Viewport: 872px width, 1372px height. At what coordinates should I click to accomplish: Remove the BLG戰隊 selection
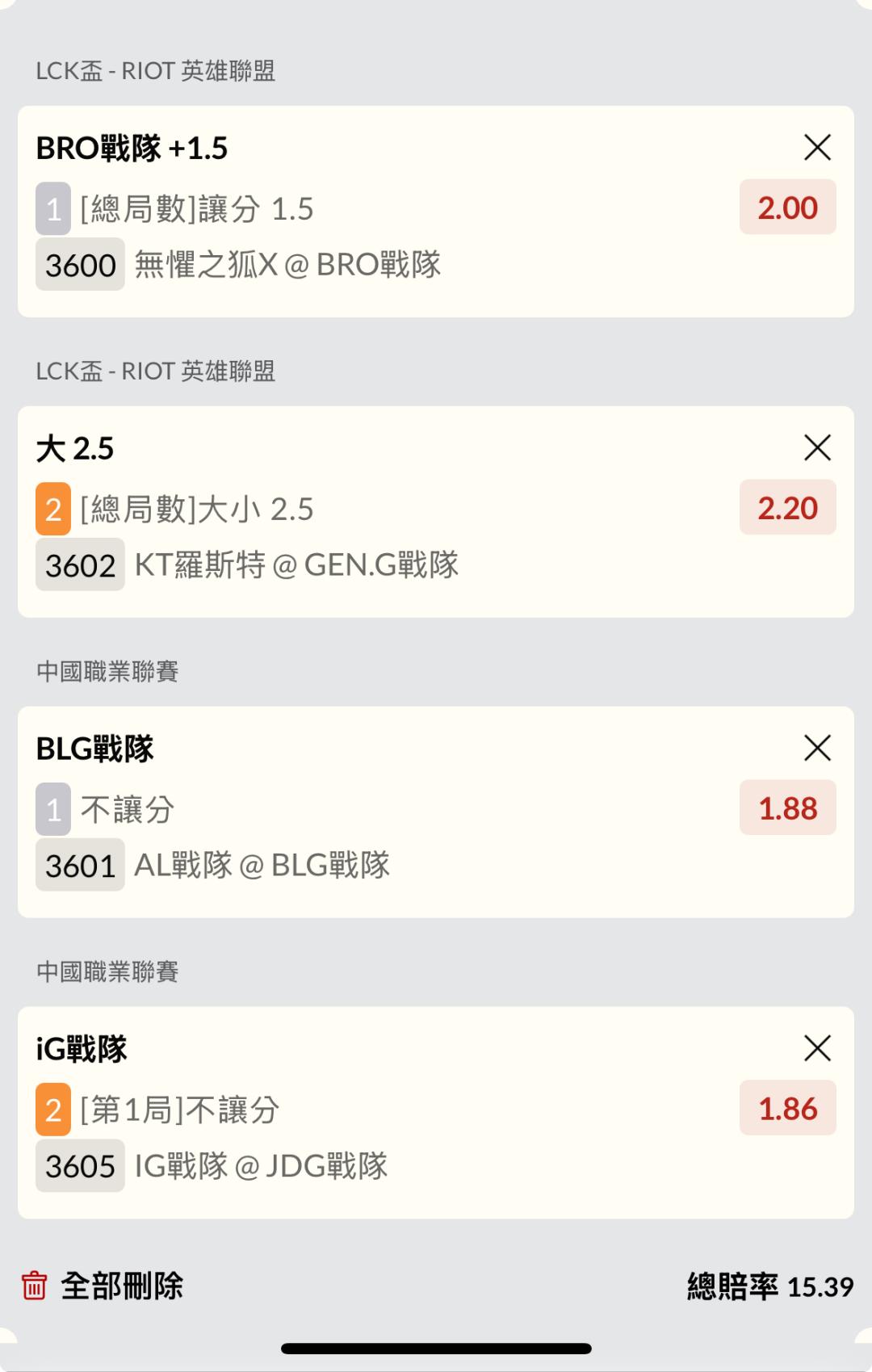[x=817, y=749]
